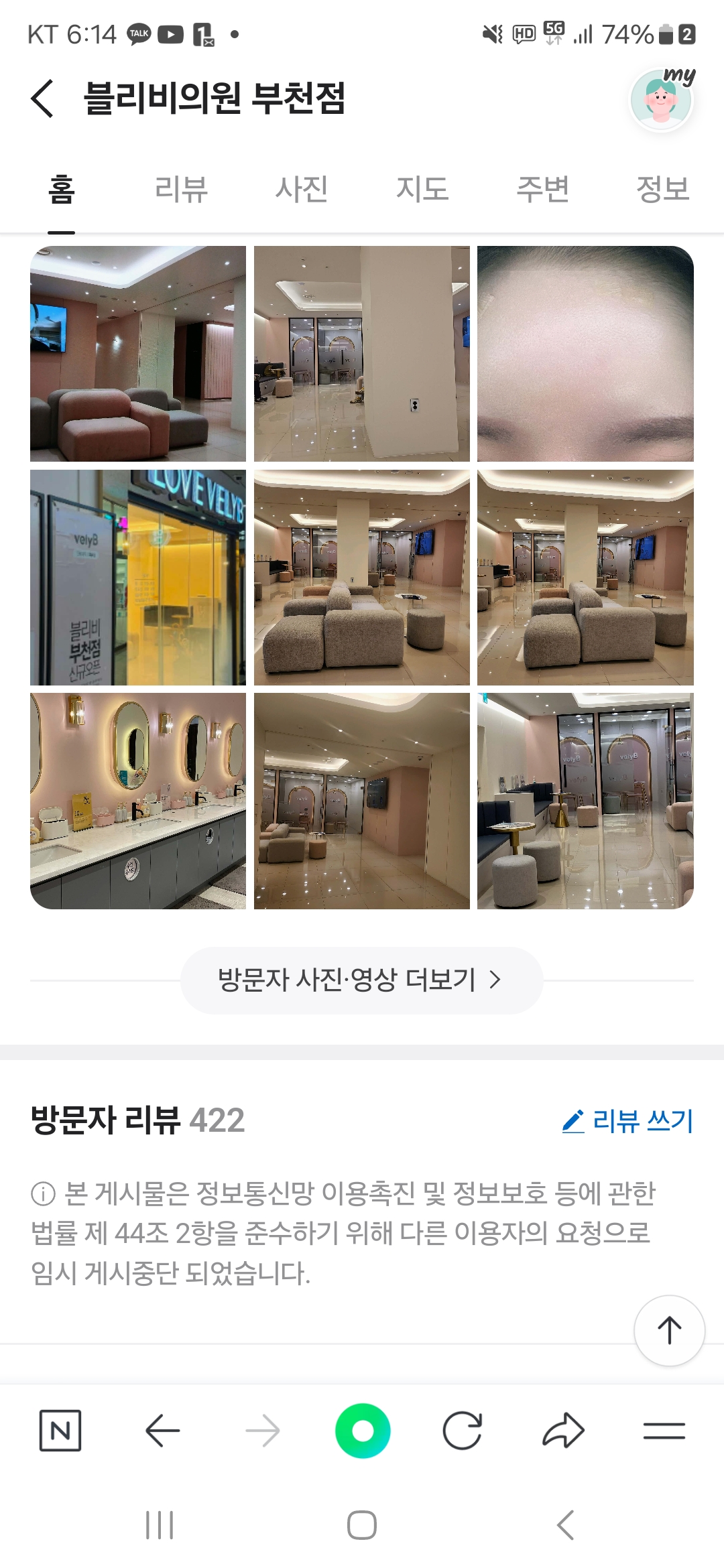Viewport: 724px width, 1568px height.
Task: Open the LOVE VELYB storefront photo
Action: coord(138,577)
